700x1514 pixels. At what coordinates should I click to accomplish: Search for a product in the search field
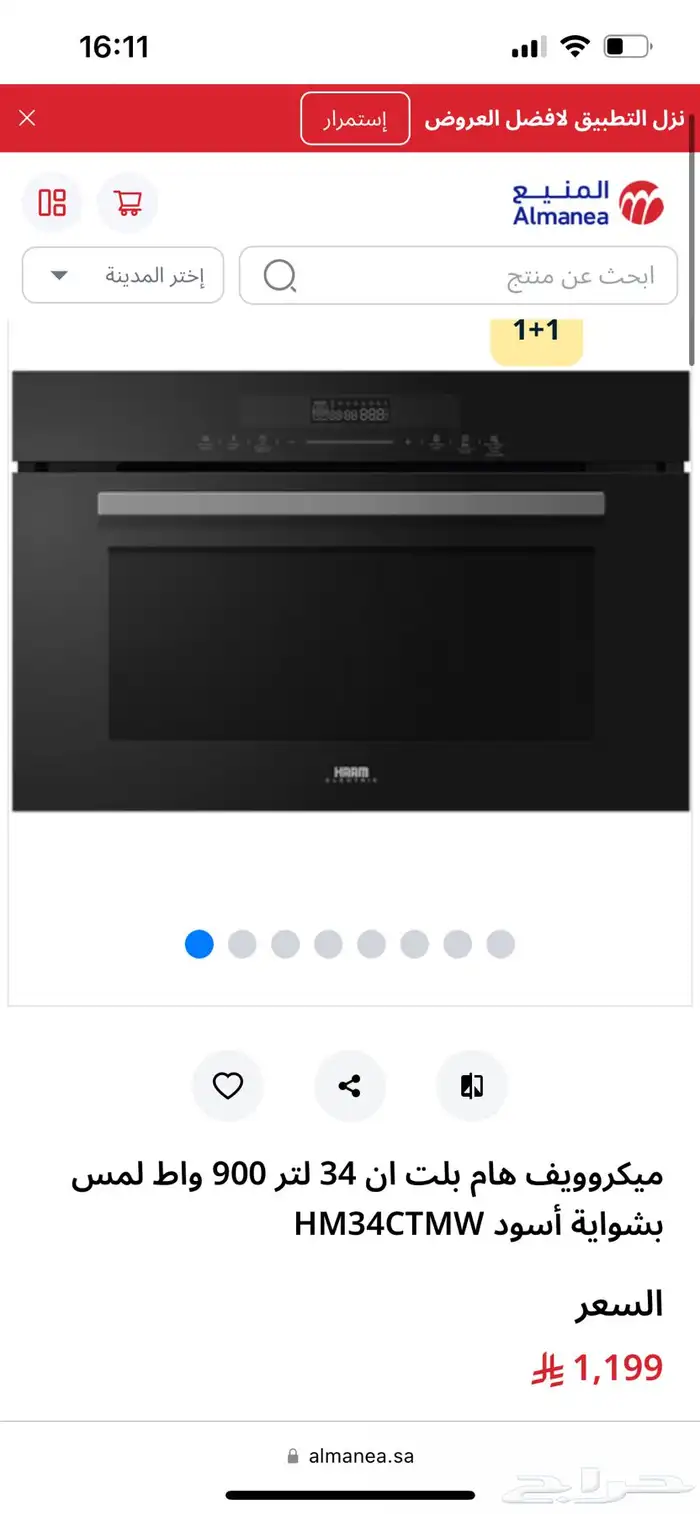click(458, 276)
